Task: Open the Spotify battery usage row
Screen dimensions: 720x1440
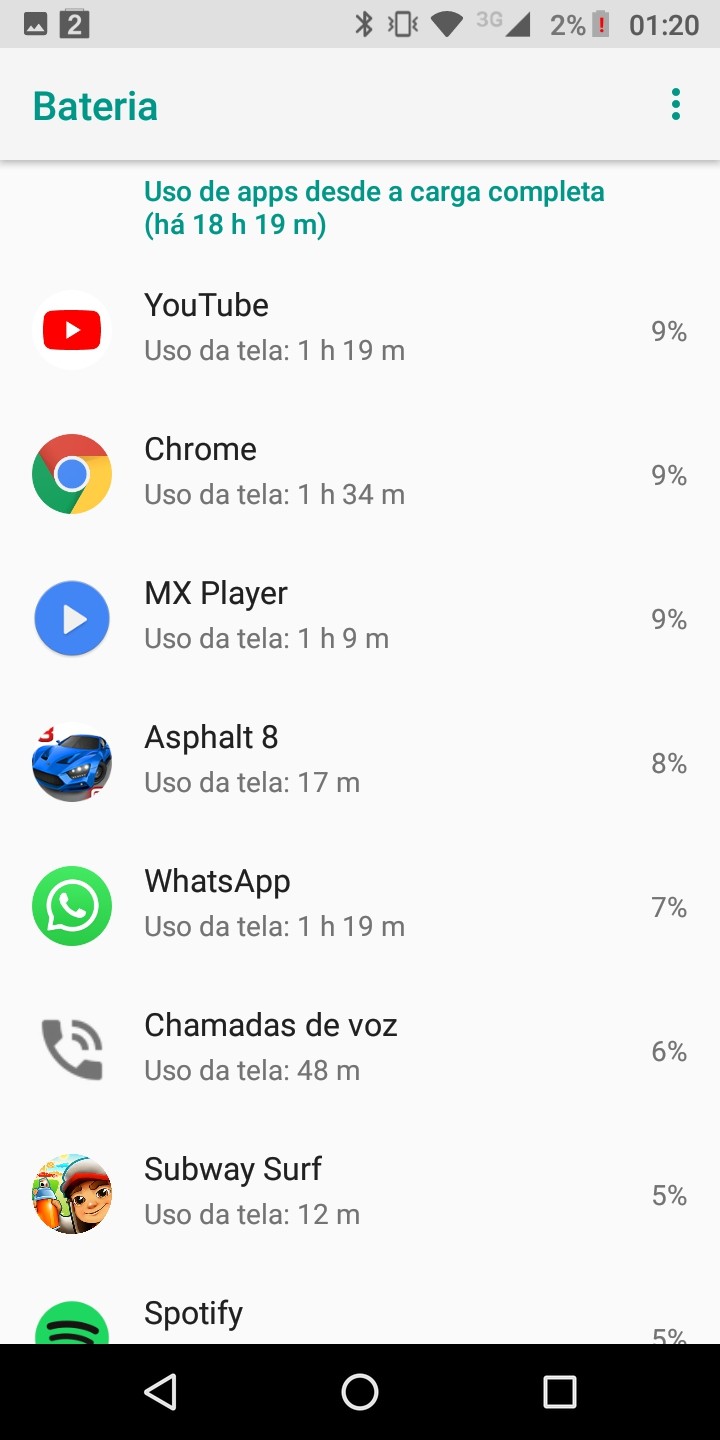Action: click(x=360, y=1318)
